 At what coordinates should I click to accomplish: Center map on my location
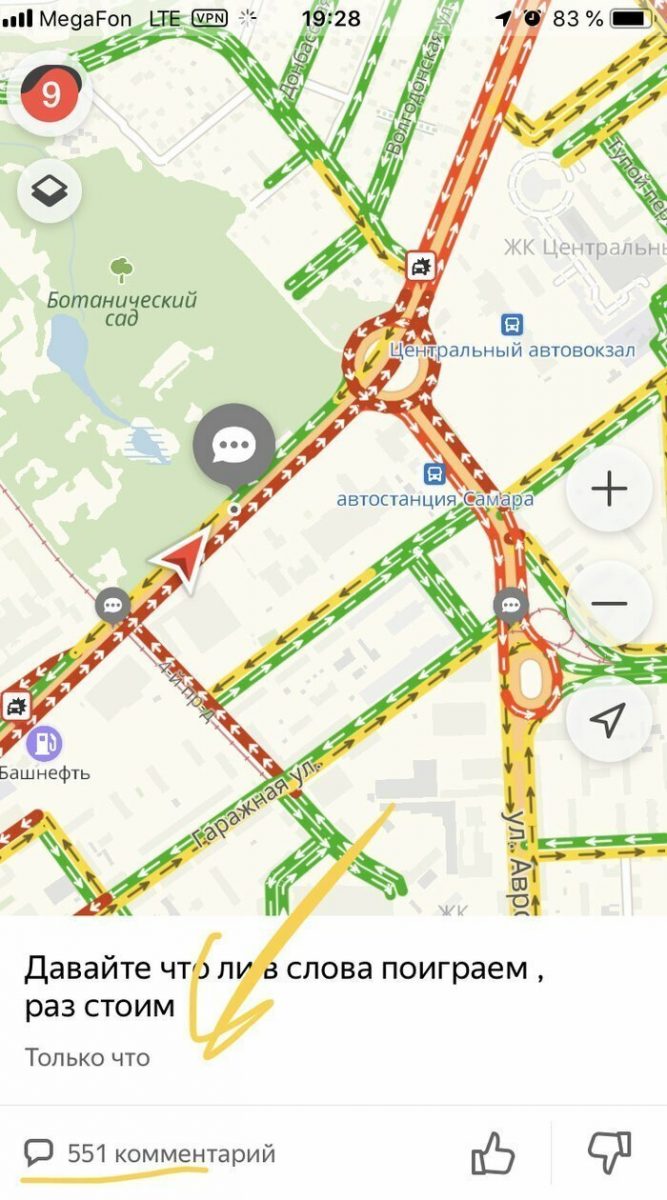click(x=609, y=719)
